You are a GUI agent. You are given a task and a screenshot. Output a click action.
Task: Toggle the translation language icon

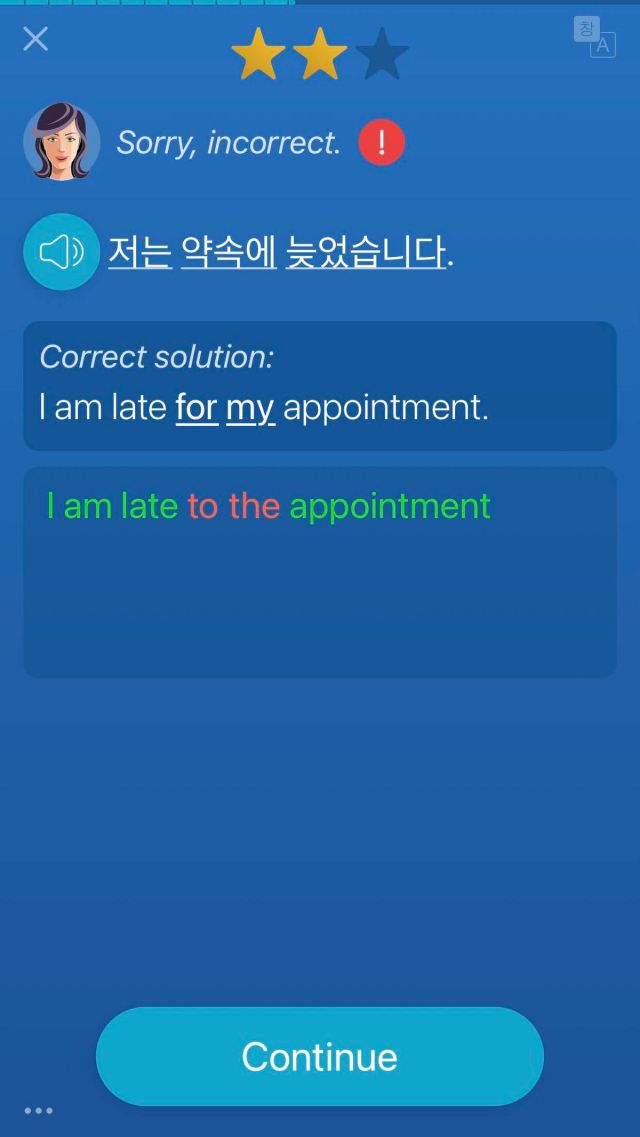594,37
